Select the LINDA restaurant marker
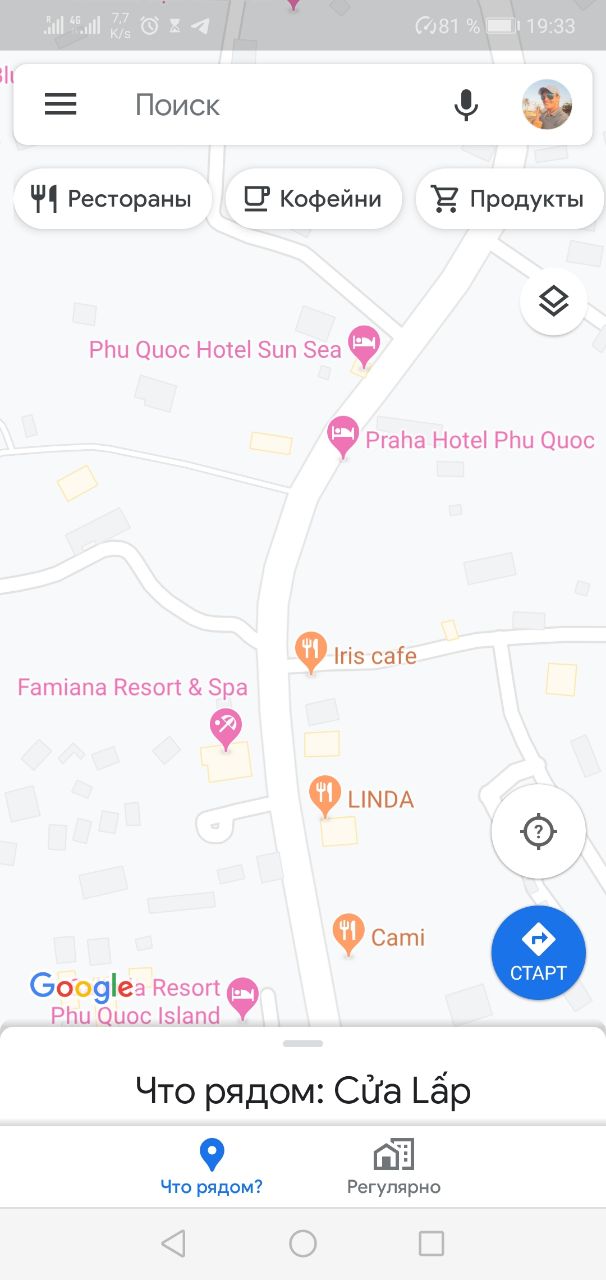This screenshot has height=1280, width=606. pyautogui.click(x=324, y=797)
